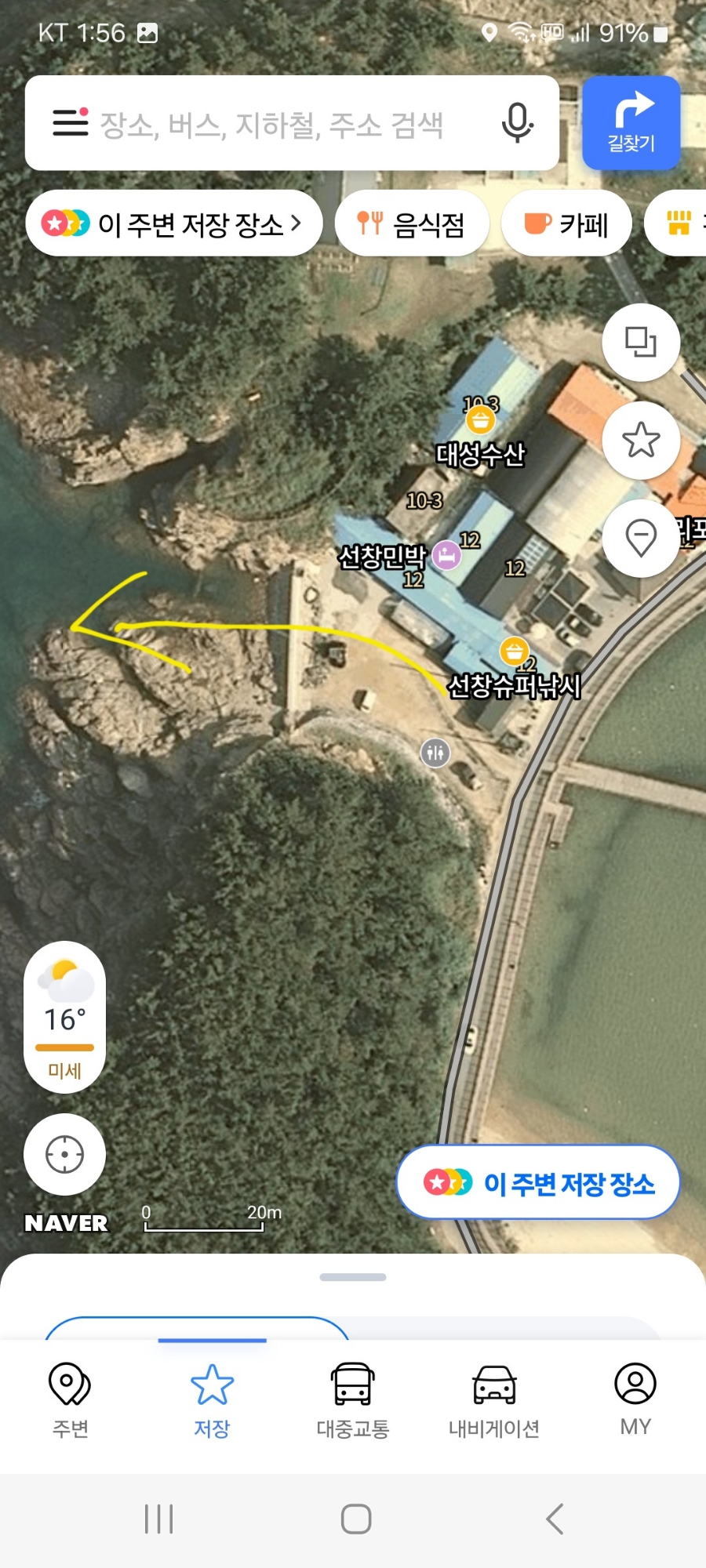The height and width of the screenshot is (1568, 706).
Task: Open the map layers button
Action: (640, 343)
